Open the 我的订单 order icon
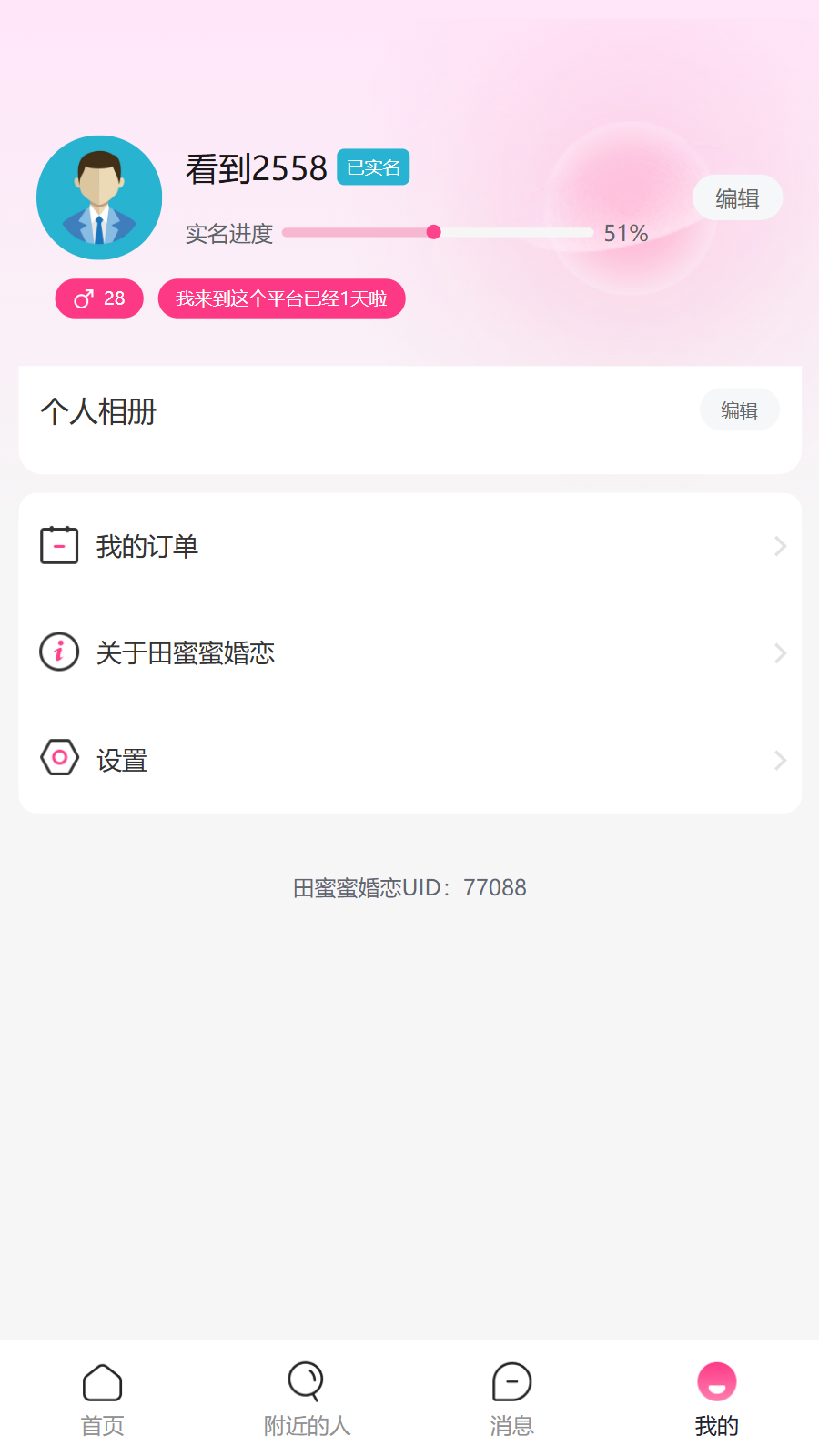 tap(59, 545)
